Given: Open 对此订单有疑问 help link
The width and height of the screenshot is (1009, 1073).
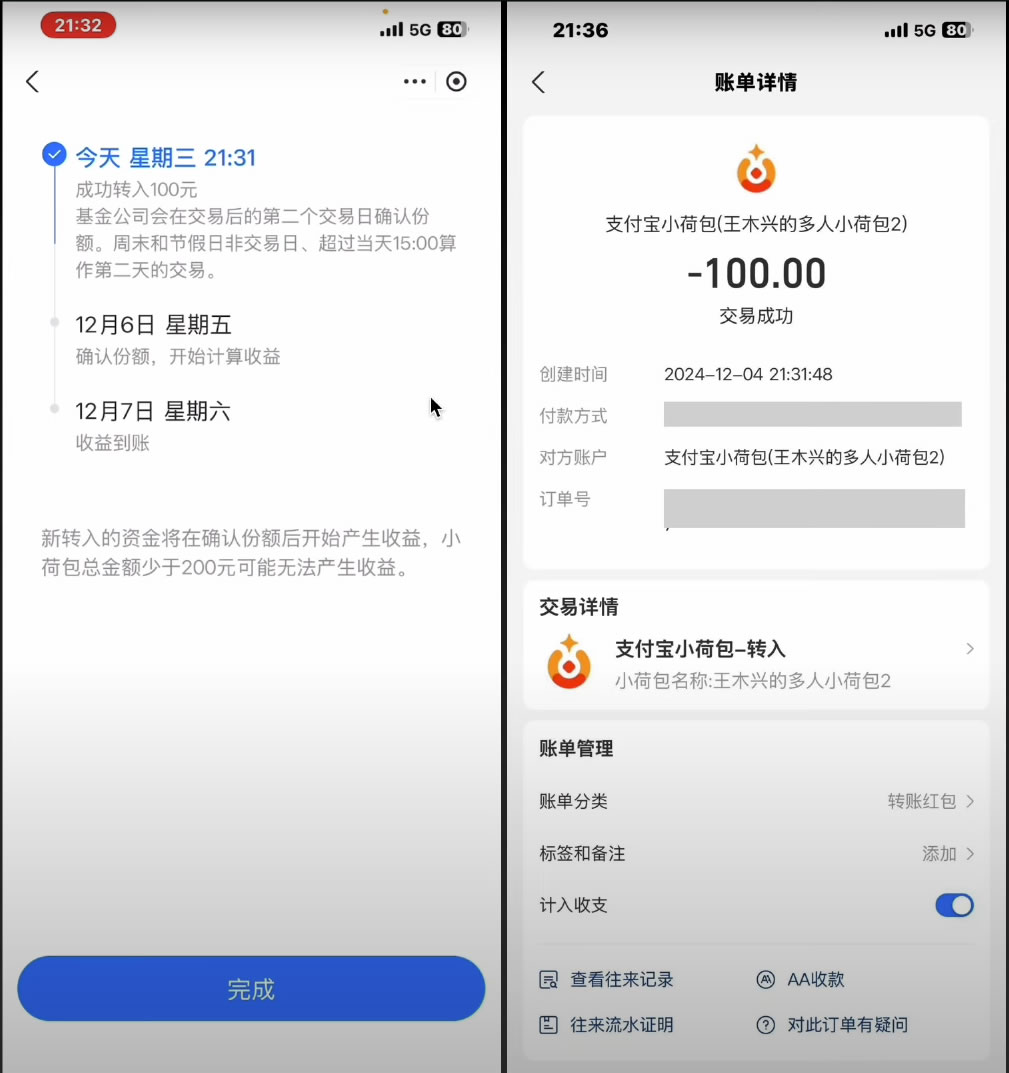Looking at the screenshot, I should [x=833, y=1025].
